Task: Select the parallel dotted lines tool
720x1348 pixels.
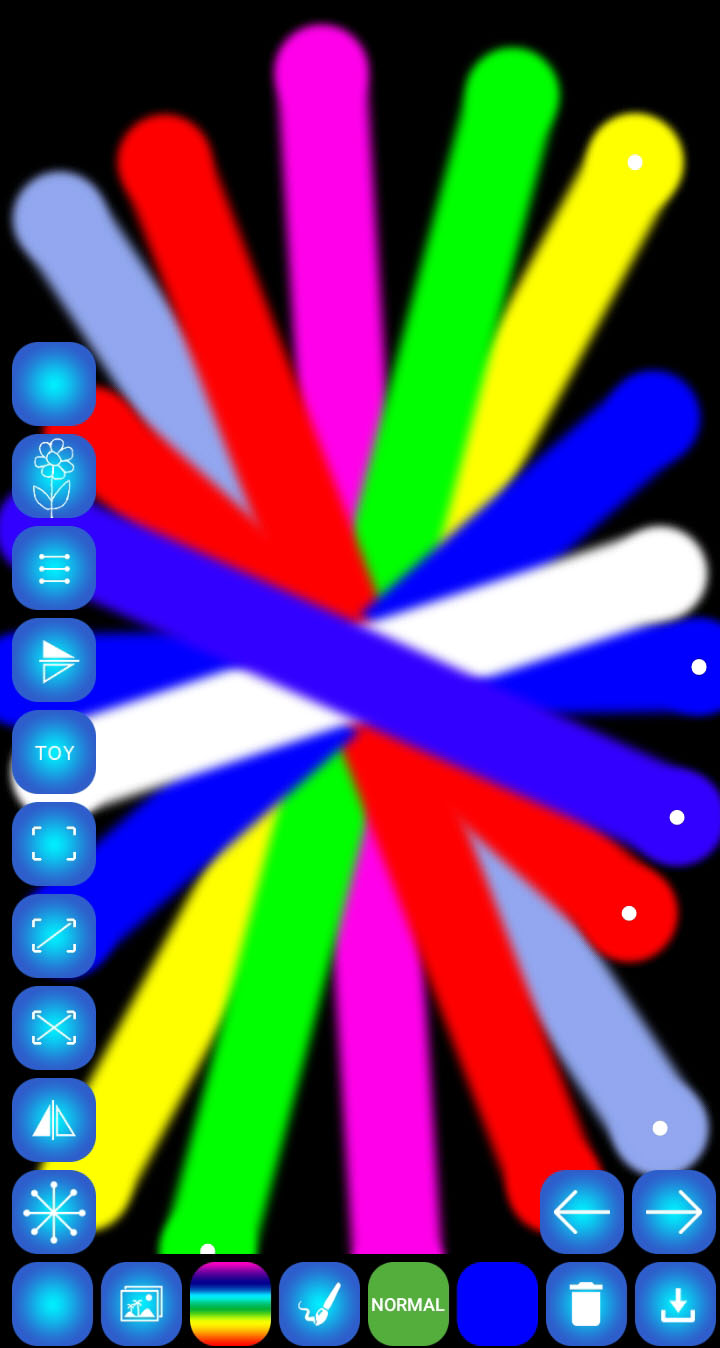Action: click(x=54, y=568)
